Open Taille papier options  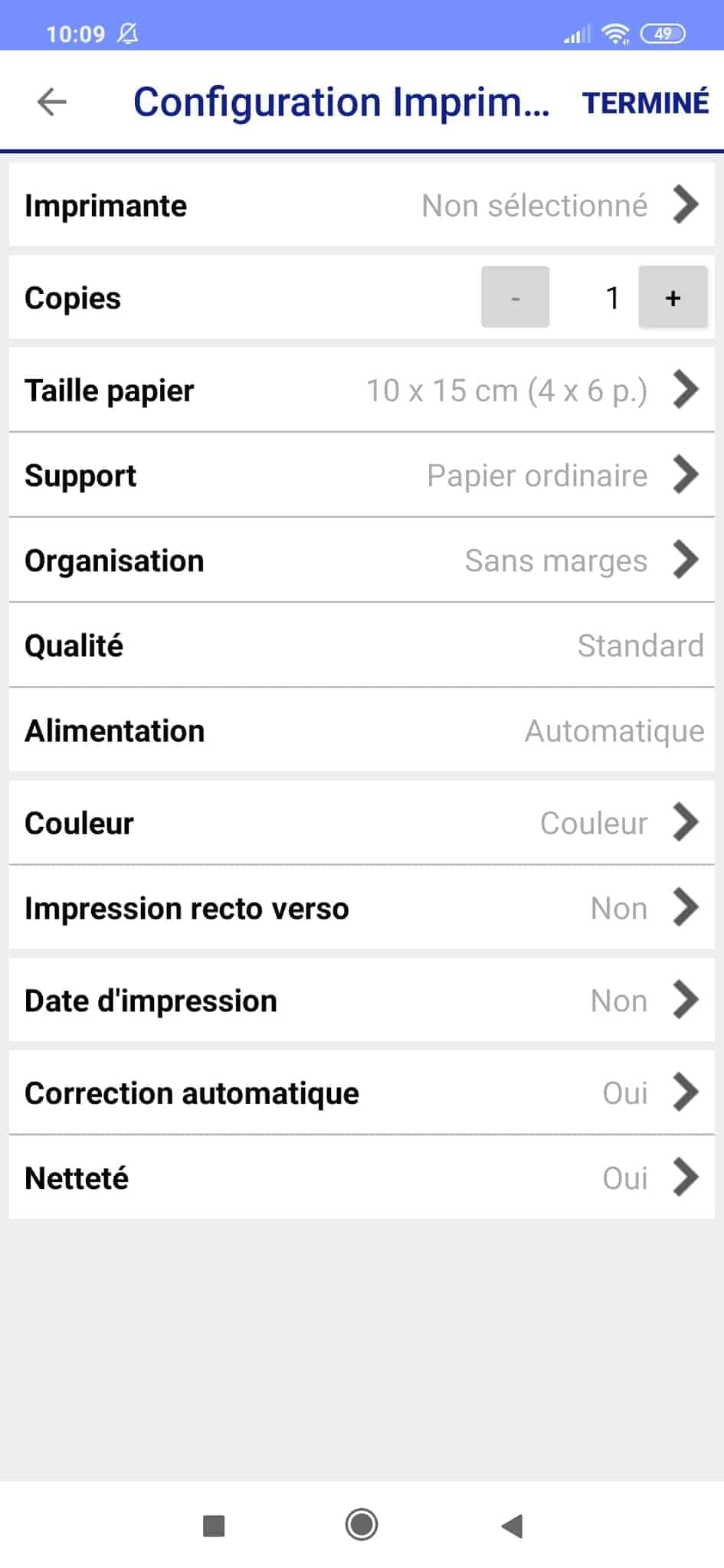point(362,390)
